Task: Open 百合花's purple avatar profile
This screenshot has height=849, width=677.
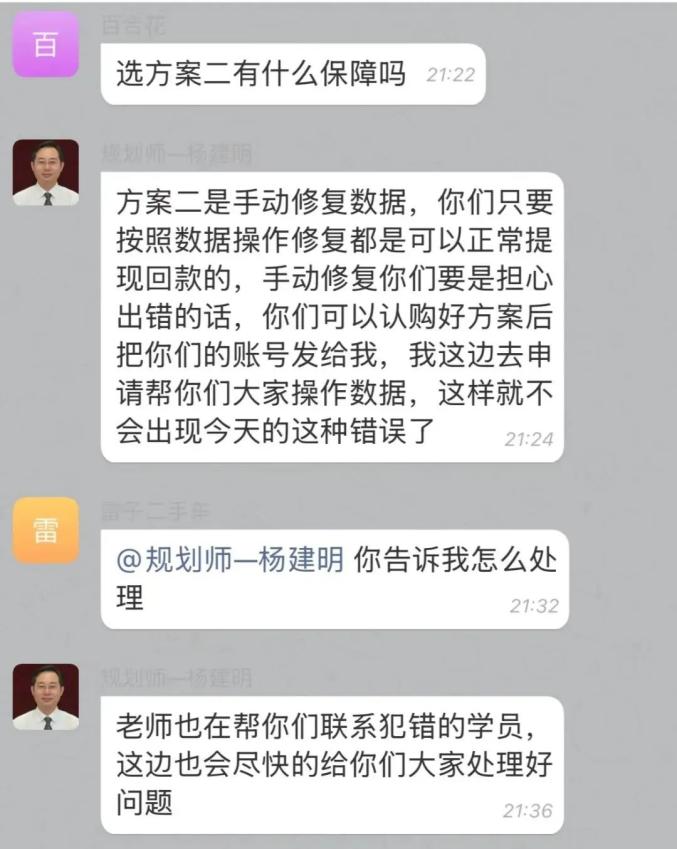Action: 45,45
